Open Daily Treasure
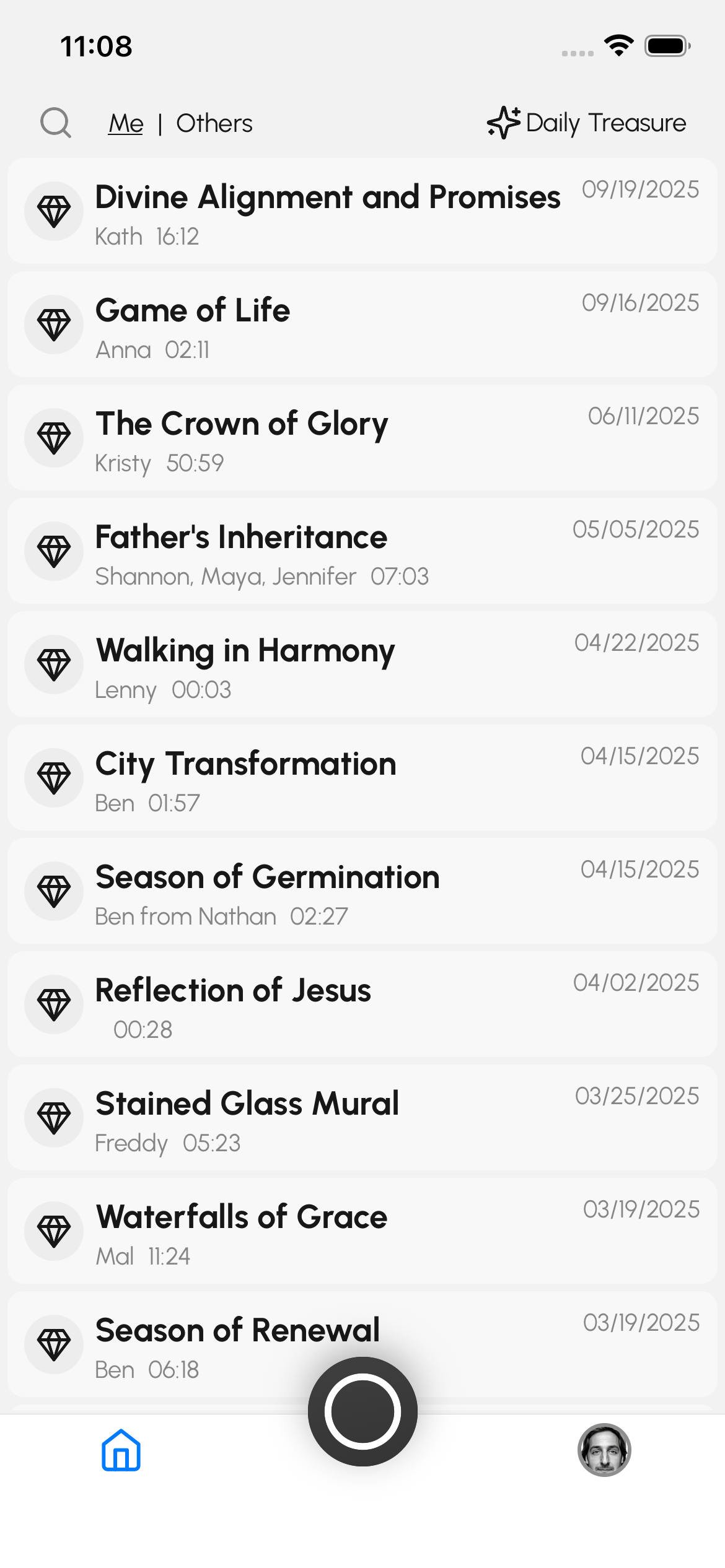Screen dimensions: 725x1568 pos(587,121)
